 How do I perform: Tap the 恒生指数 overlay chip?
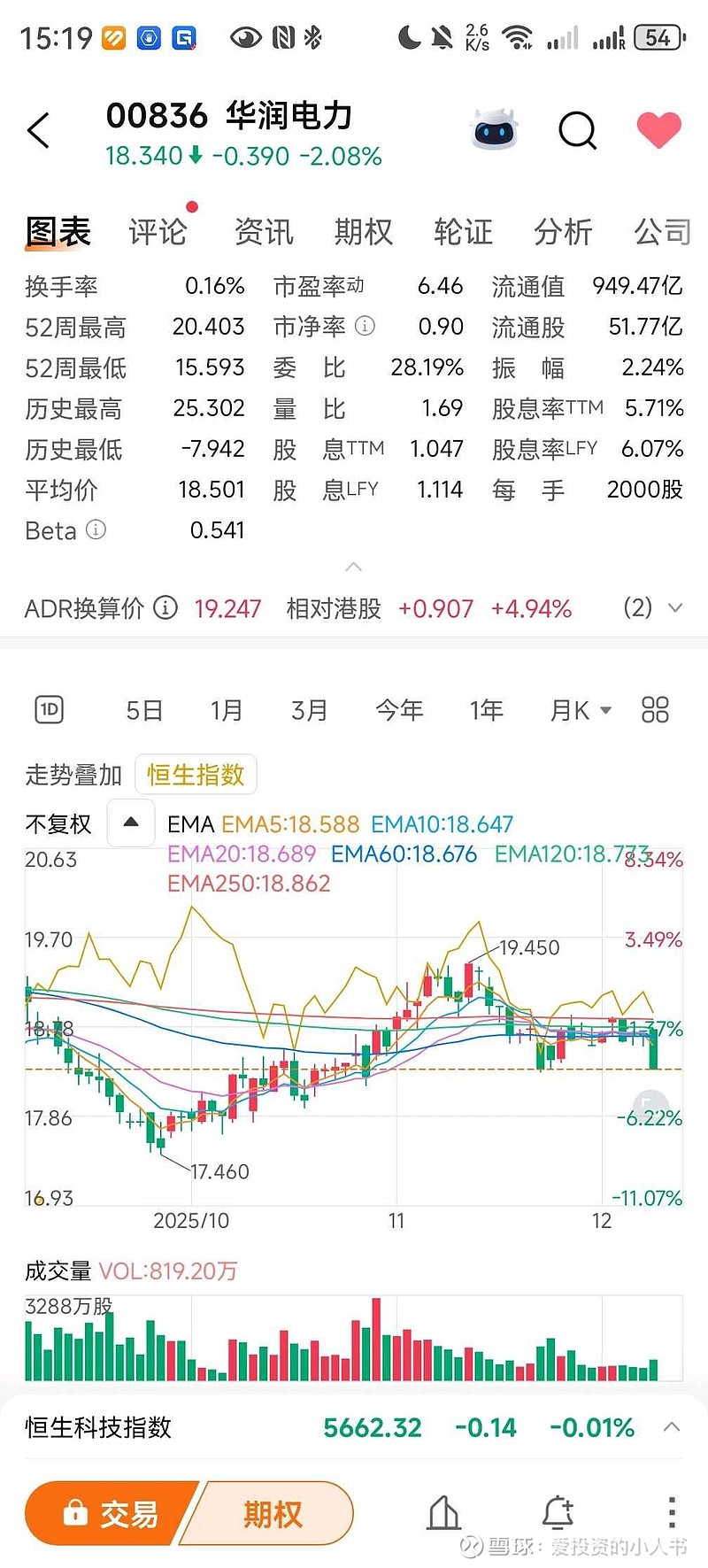(x=196, y=775)
